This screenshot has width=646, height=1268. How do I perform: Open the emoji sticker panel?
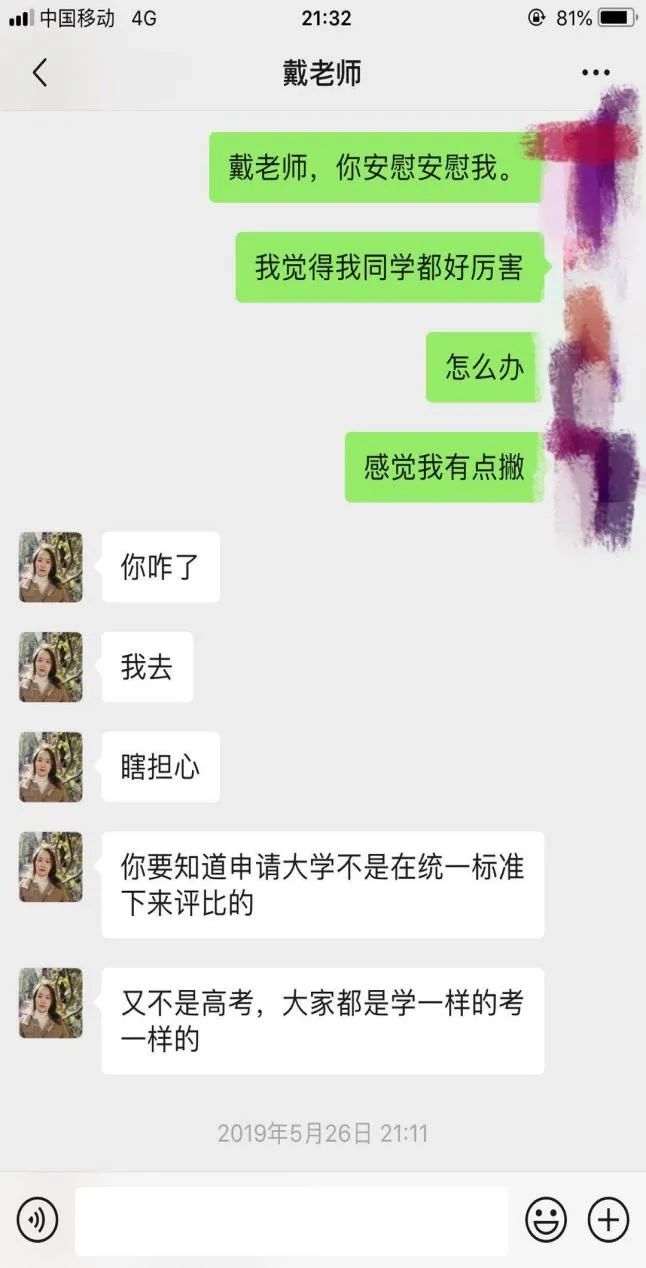(x=546, y=1220)
